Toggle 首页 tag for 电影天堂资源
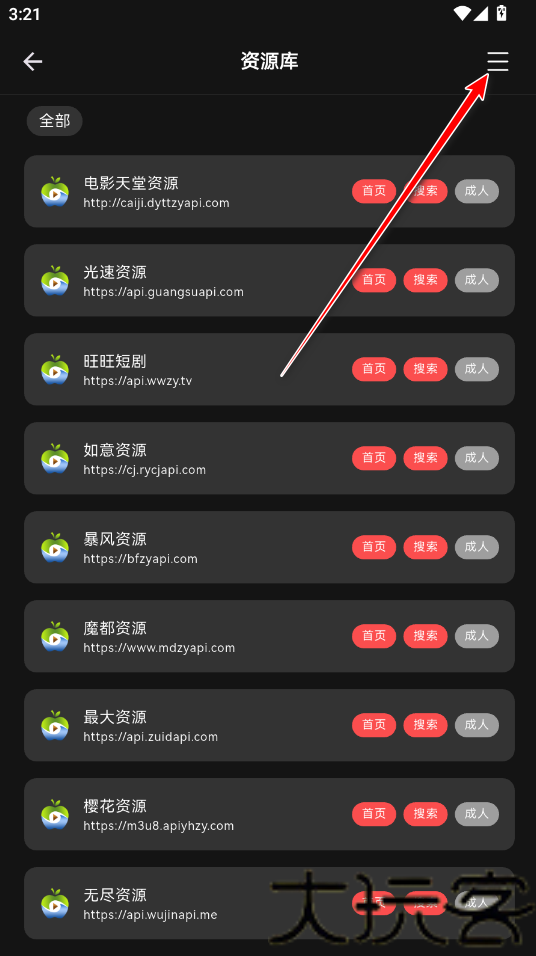Image resolution: width=536 pixels, height=956 pixels. pos(374,191)
